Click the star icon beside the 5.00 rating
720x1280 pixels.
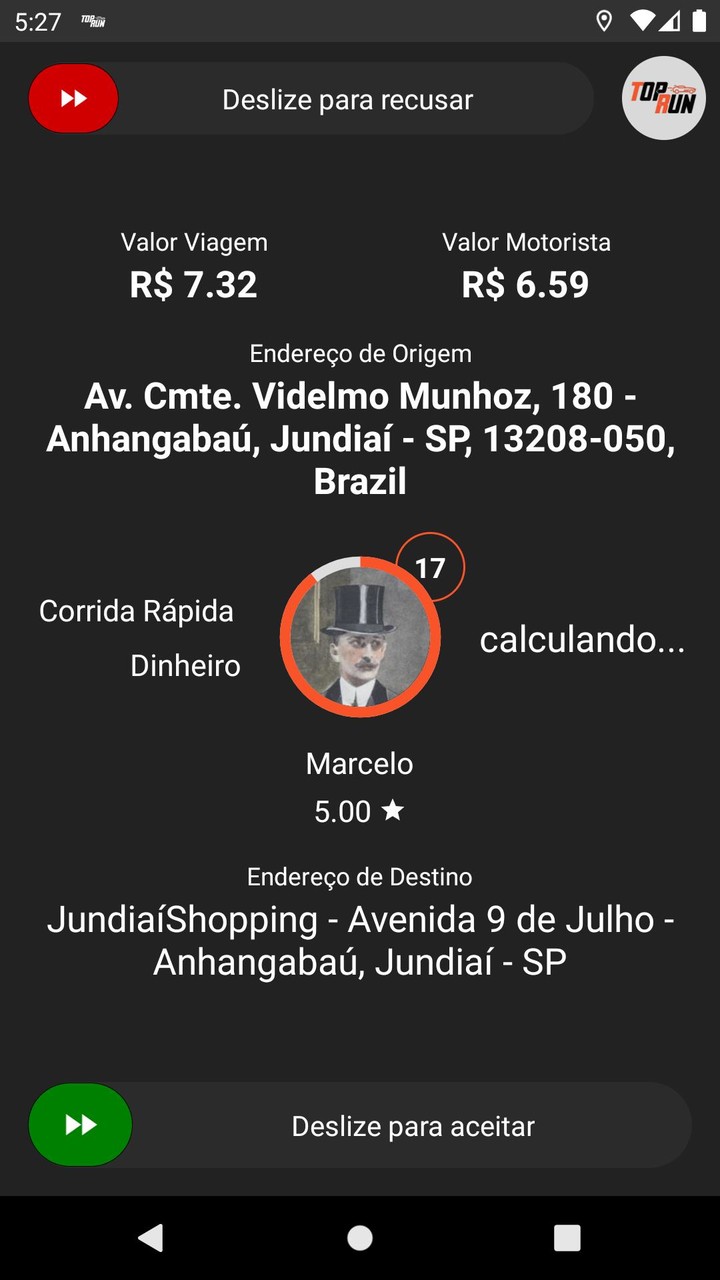point(392,811)
